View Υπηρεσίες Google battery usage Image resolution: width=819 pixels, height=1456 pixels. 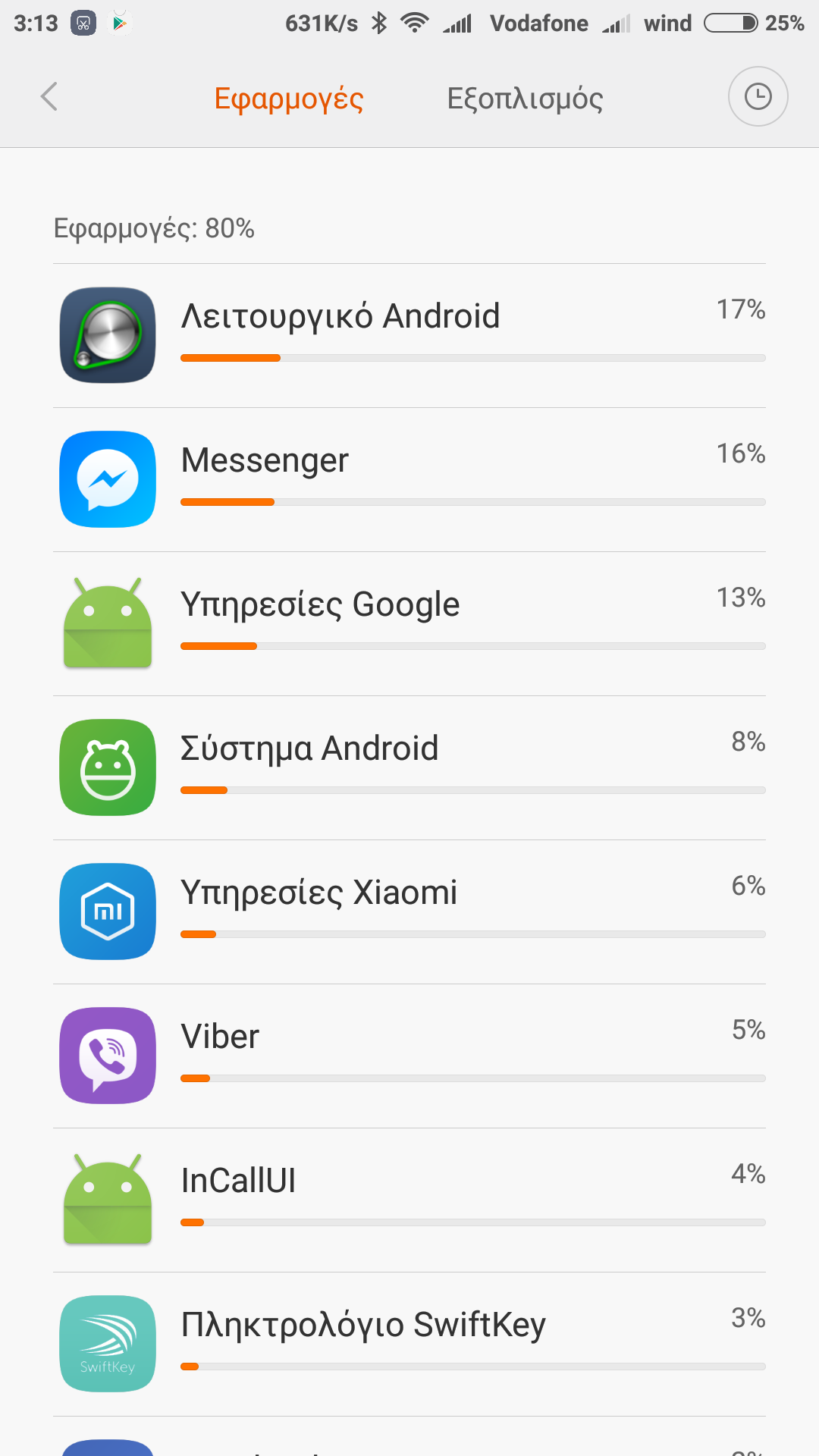tap(409, 623)
